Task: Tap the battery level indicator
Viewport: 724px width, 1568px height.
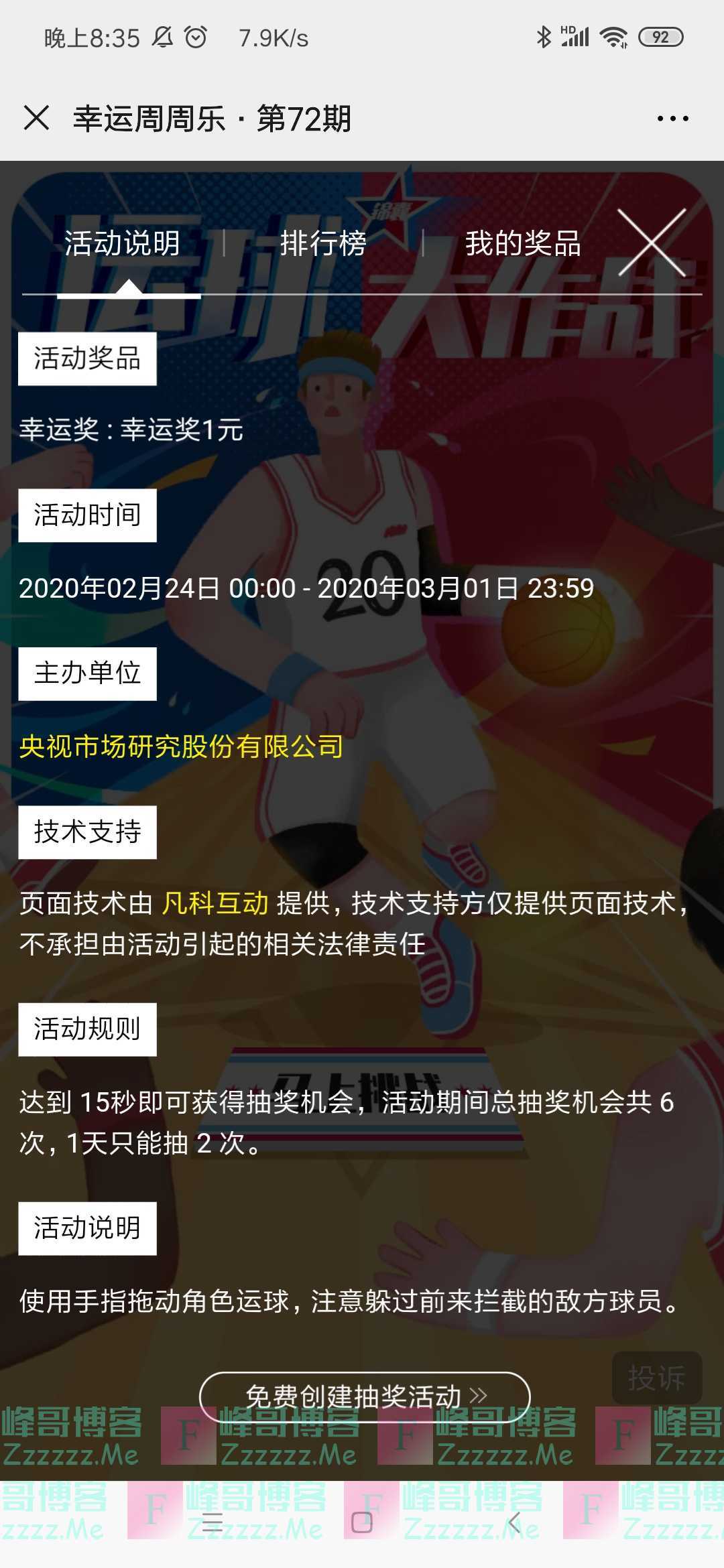Action: 660,37
